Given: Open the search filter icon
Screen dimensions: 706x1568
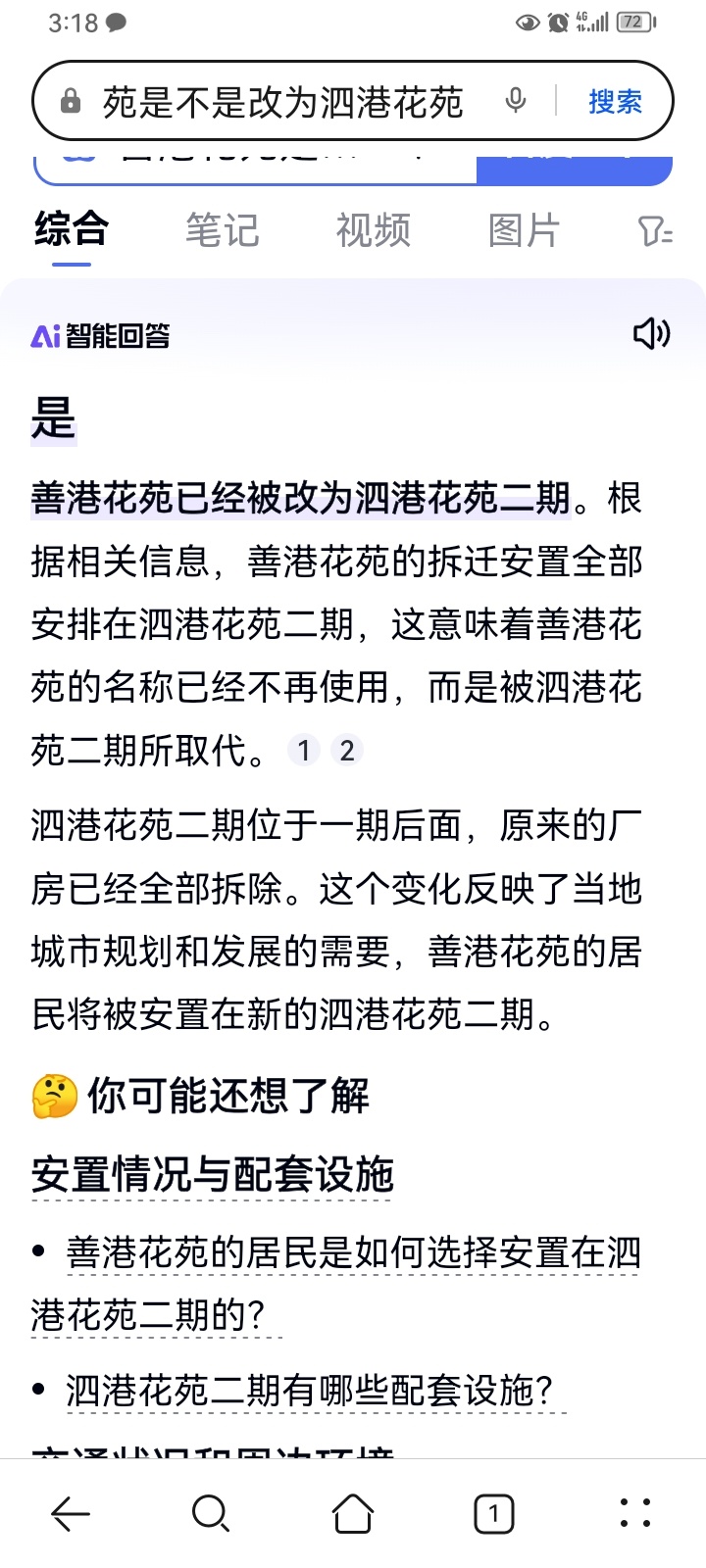Looking at the screenshot, I should coord(654,231).
